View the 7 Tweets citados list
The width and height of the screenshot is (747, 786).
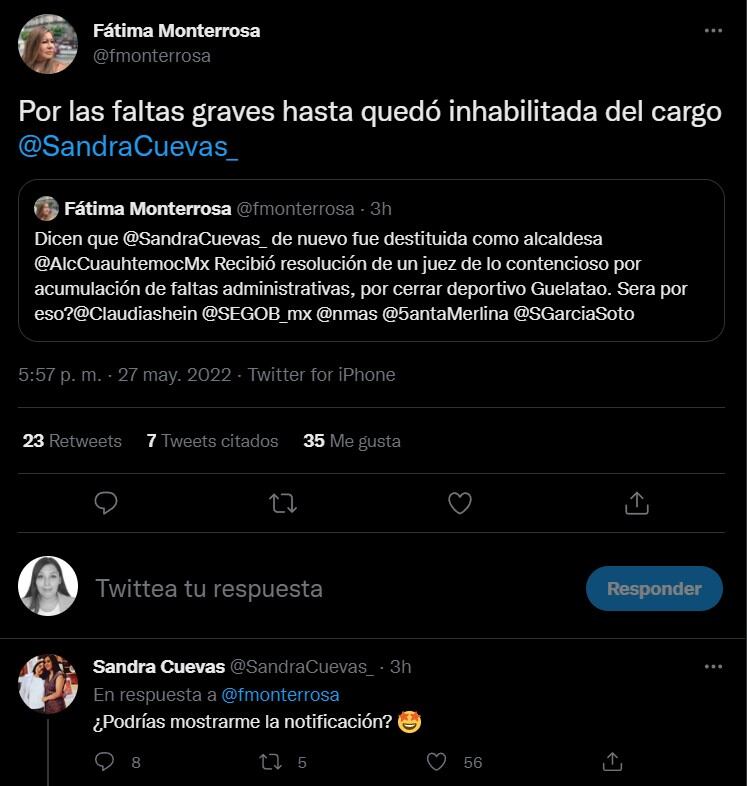[212, 440]
